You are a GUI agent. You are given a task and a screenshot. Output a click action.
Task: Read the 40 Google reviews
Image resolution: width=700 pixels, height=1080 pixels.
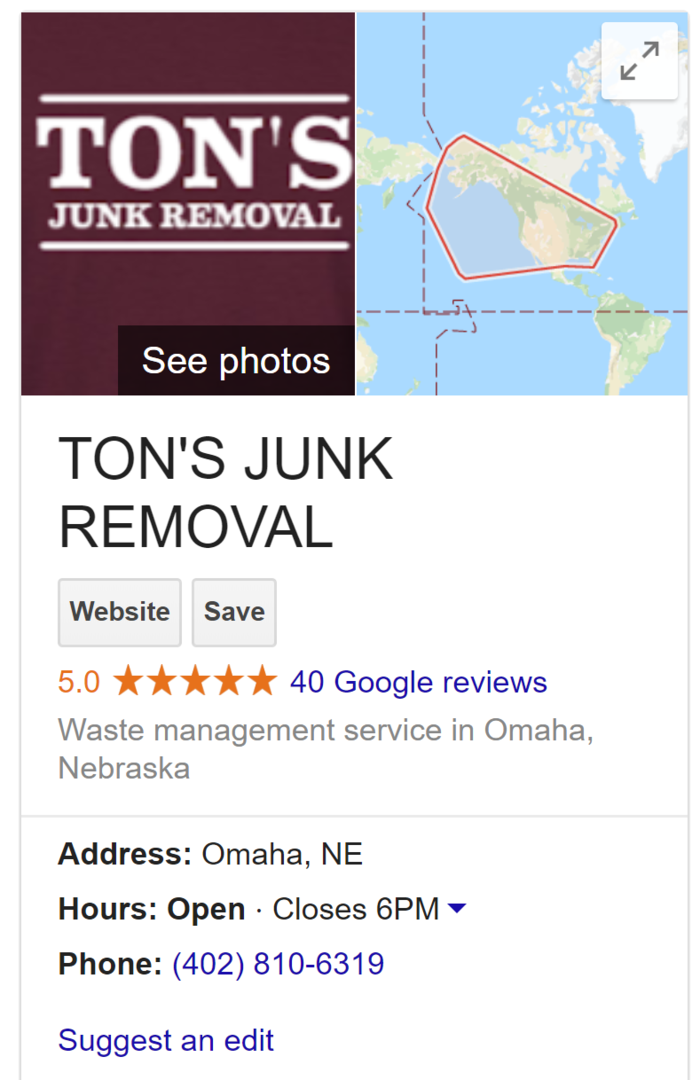coord(418,682)
